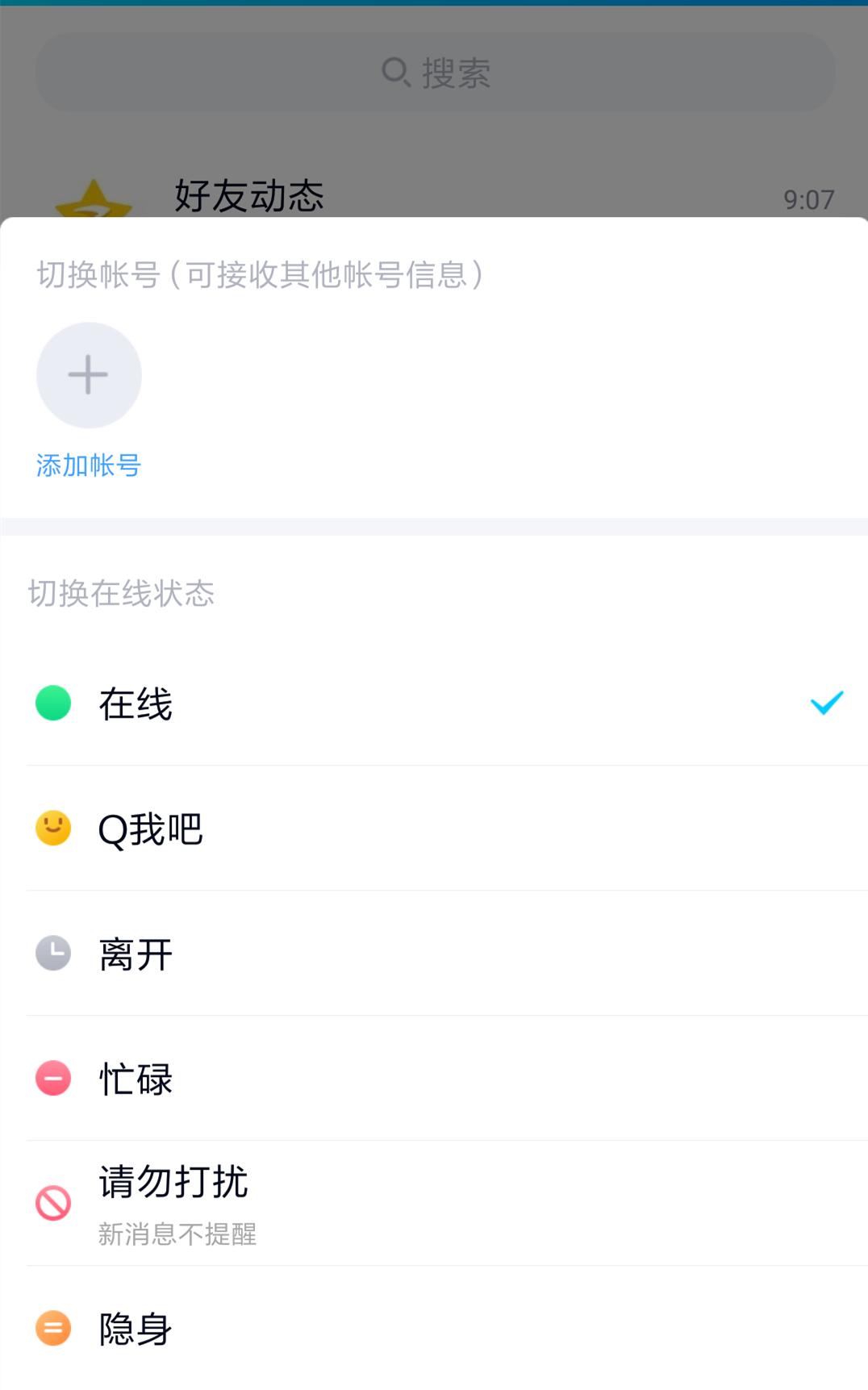
Task: Click the orange invisible status icon
Action: (52, 1329)
